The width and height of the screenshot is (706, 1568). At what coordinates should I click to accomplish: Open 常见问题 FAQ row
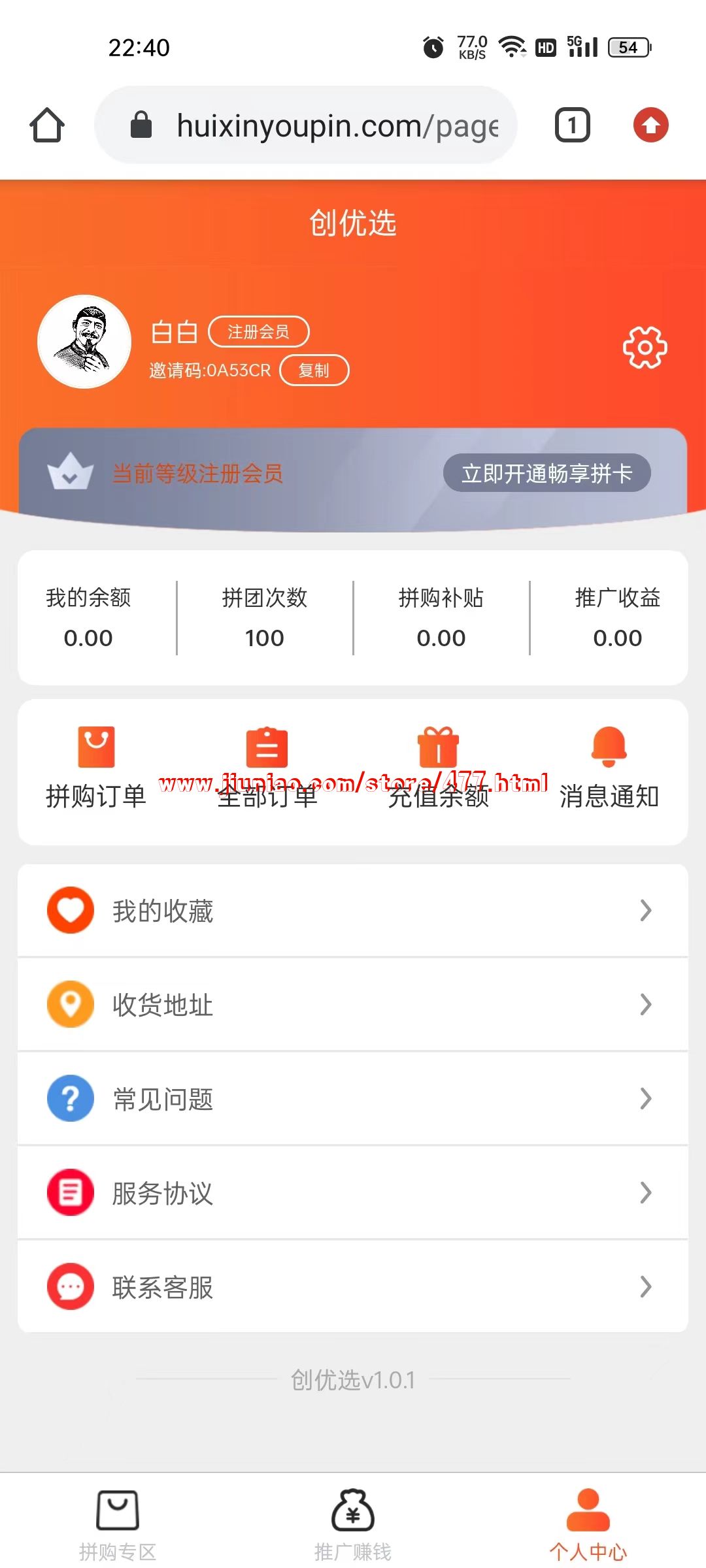click(353, 1099)
